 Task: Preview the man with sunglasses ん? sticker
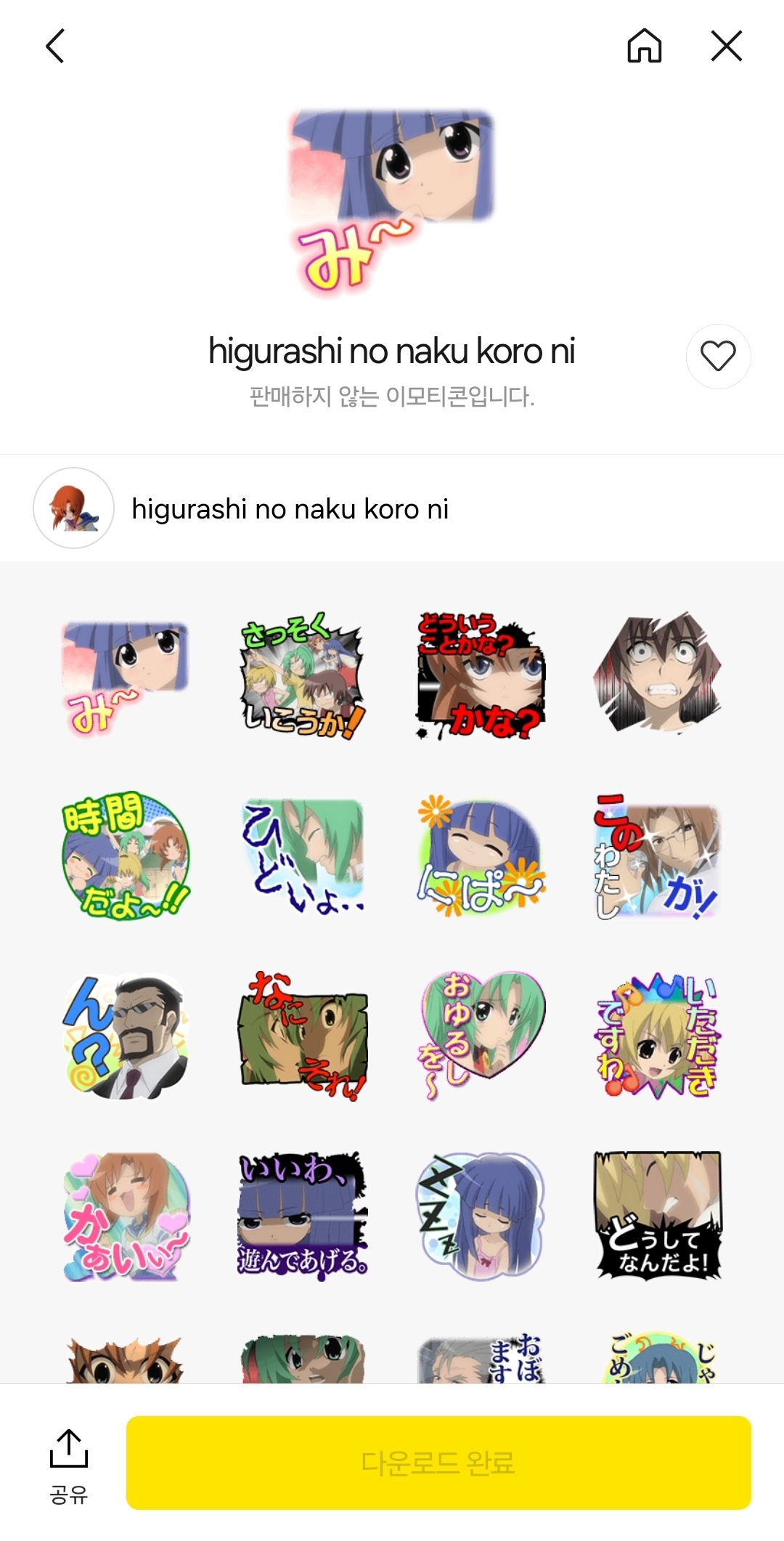pyautogui.click(x=125, y=1035)
